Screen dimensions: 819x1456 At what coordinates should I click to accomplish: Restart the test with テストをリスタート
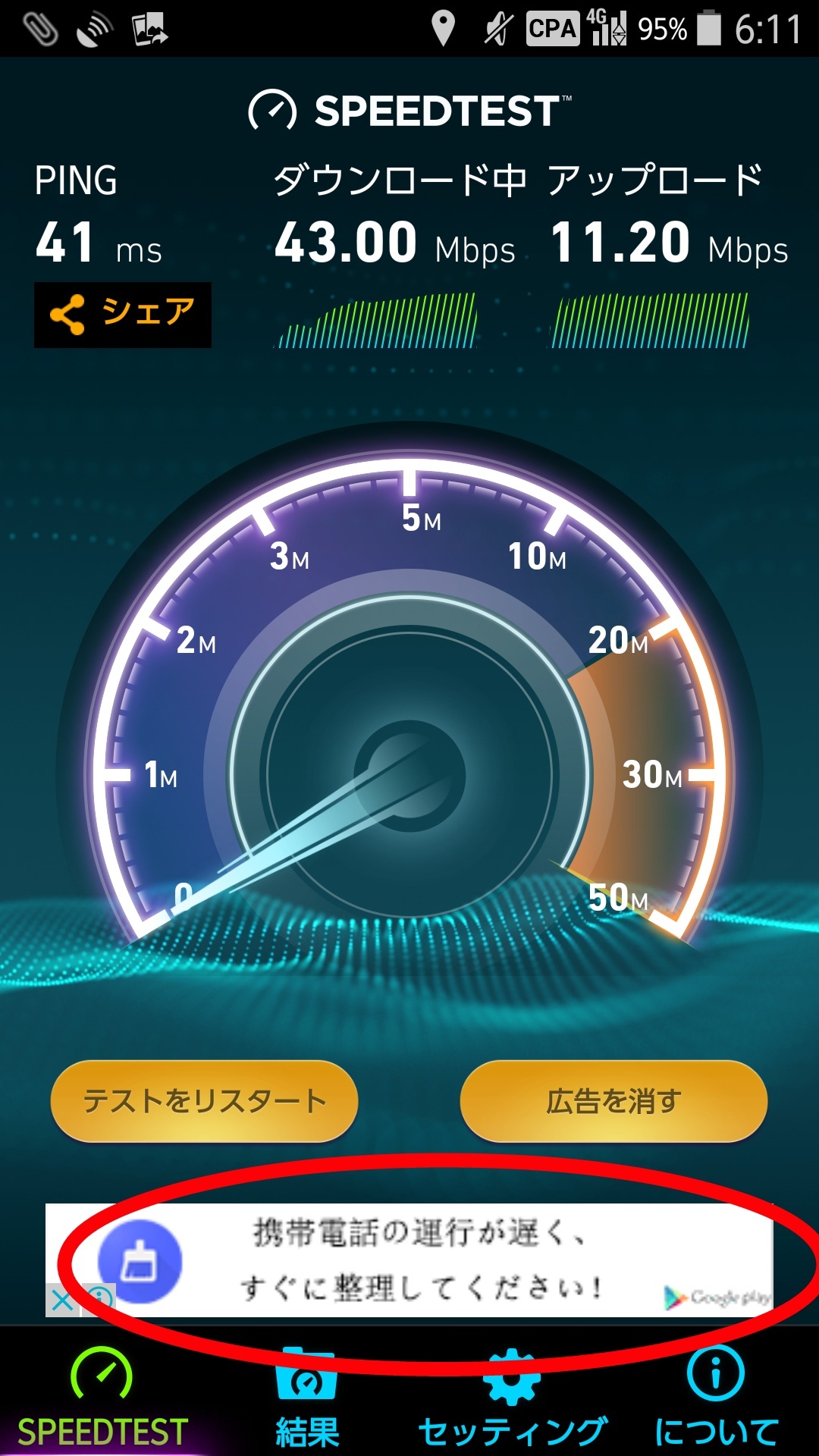tap(204, 1101)
